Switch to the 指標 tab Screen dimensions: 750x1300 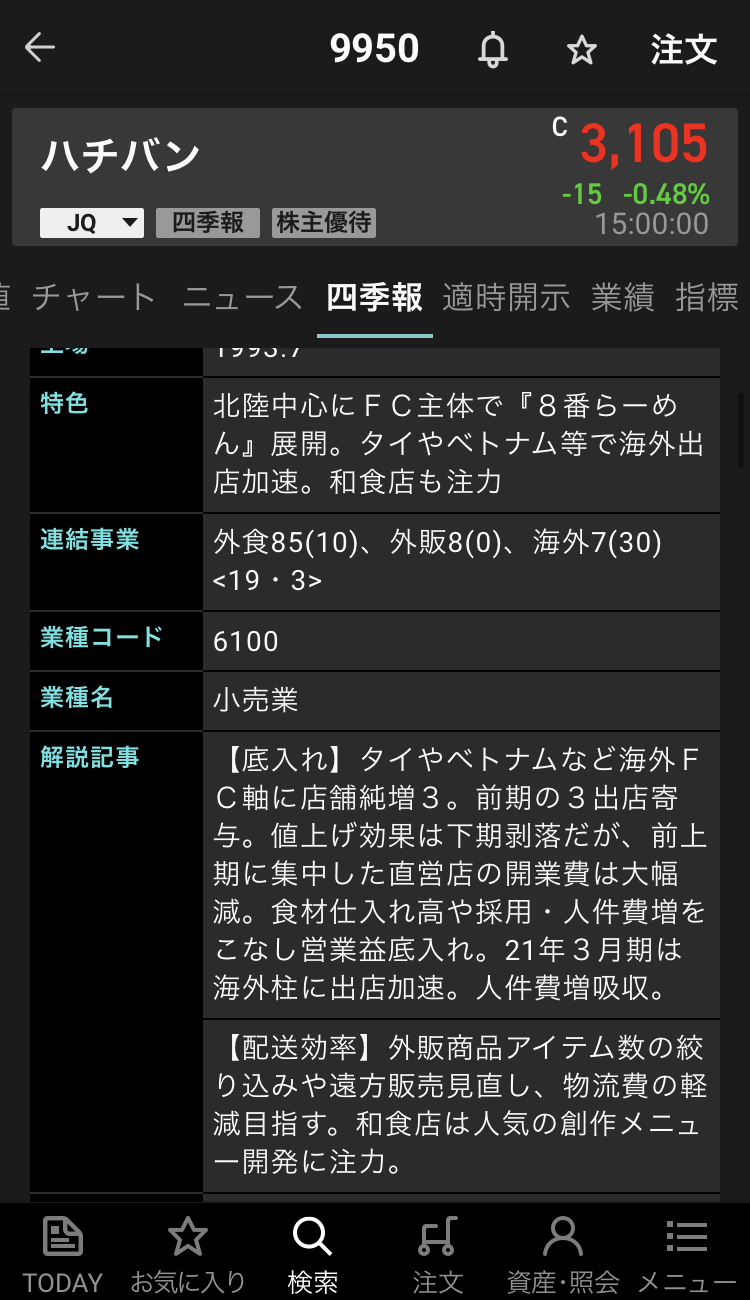coord(708,297)
